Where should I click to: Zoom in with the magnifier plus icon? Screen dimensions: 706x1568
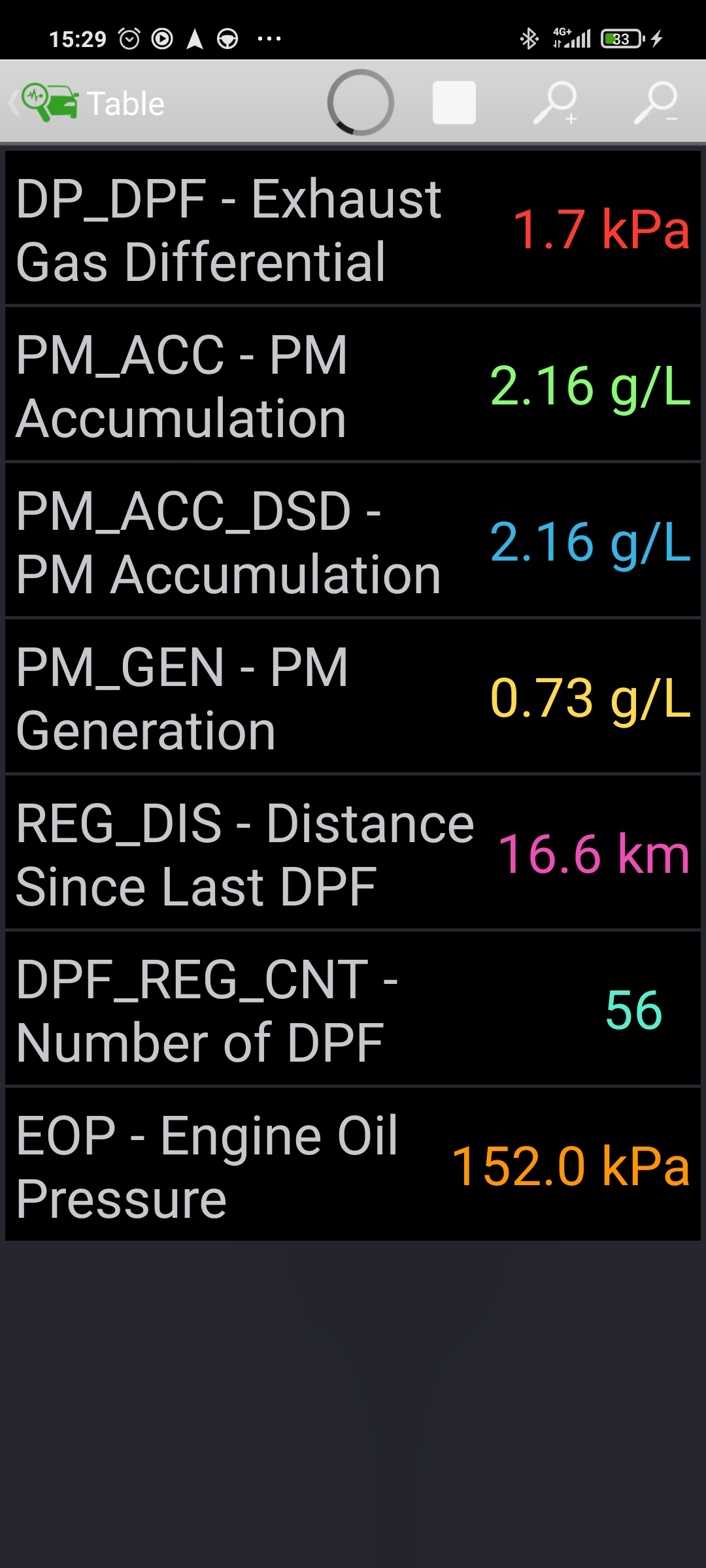pos(555,103)
